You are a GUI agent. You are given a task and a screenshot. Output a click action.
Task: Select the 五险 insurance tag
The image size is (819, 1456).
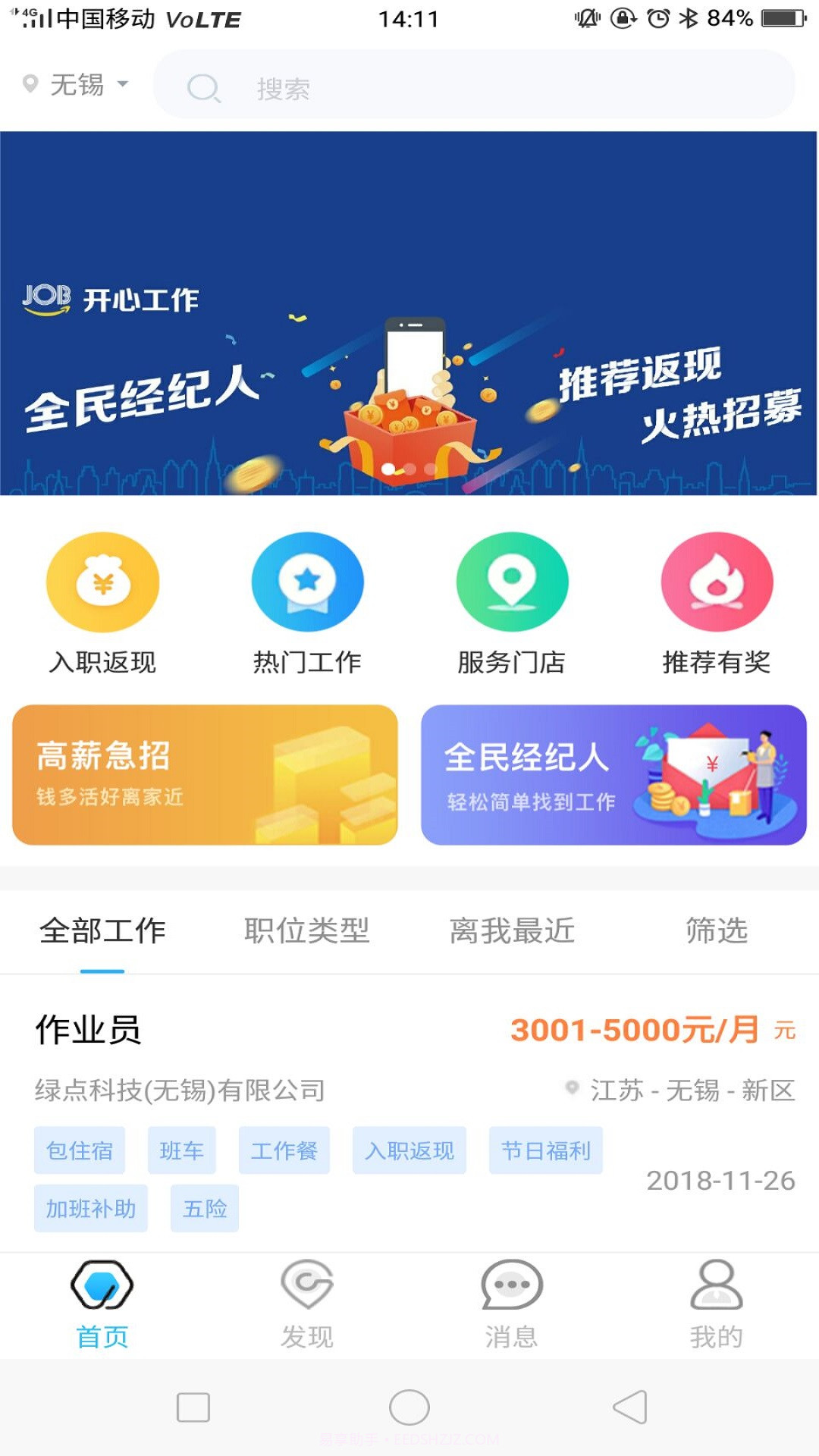coord(204,1209)
